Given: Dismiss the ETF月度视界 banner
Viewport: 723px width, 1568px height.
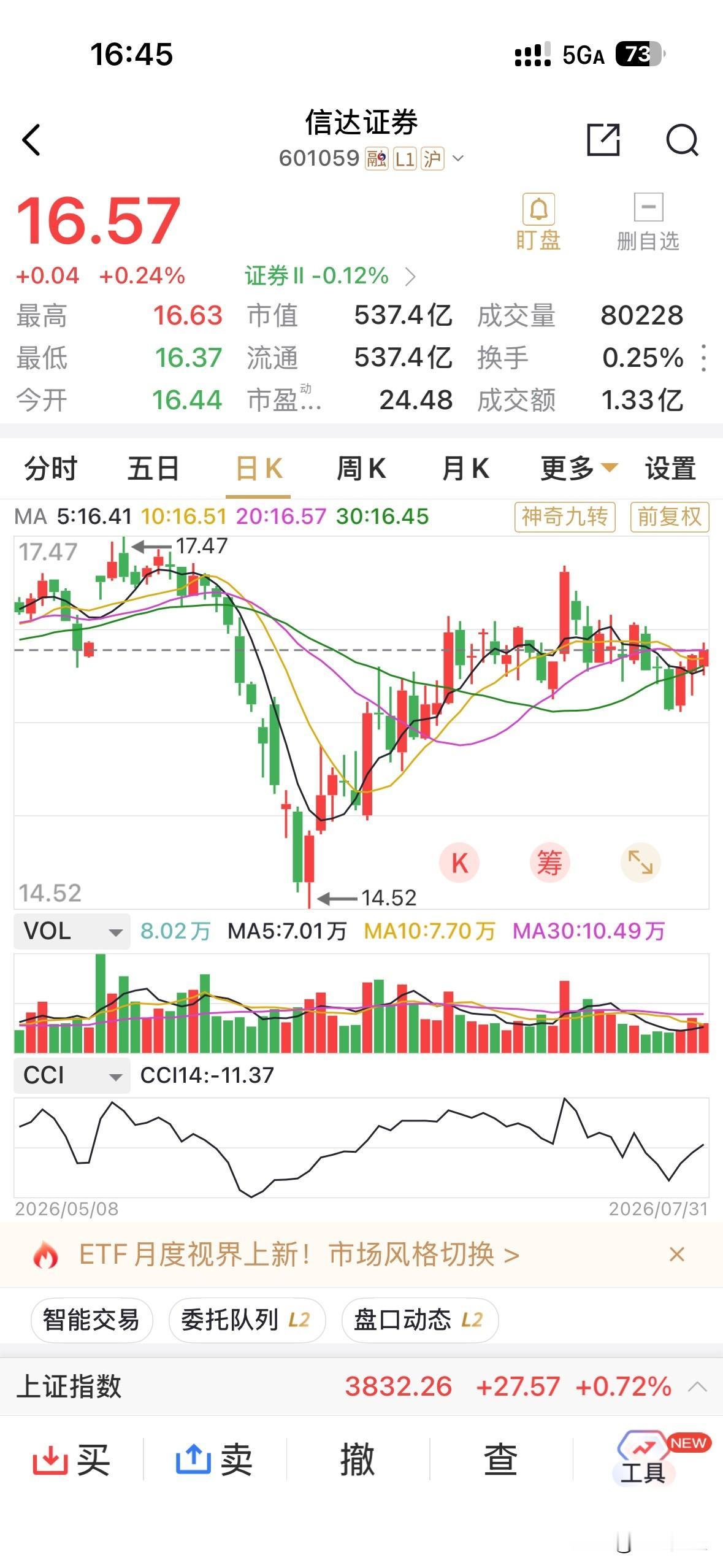Looking at the screenshot, I should (676, 1255).
